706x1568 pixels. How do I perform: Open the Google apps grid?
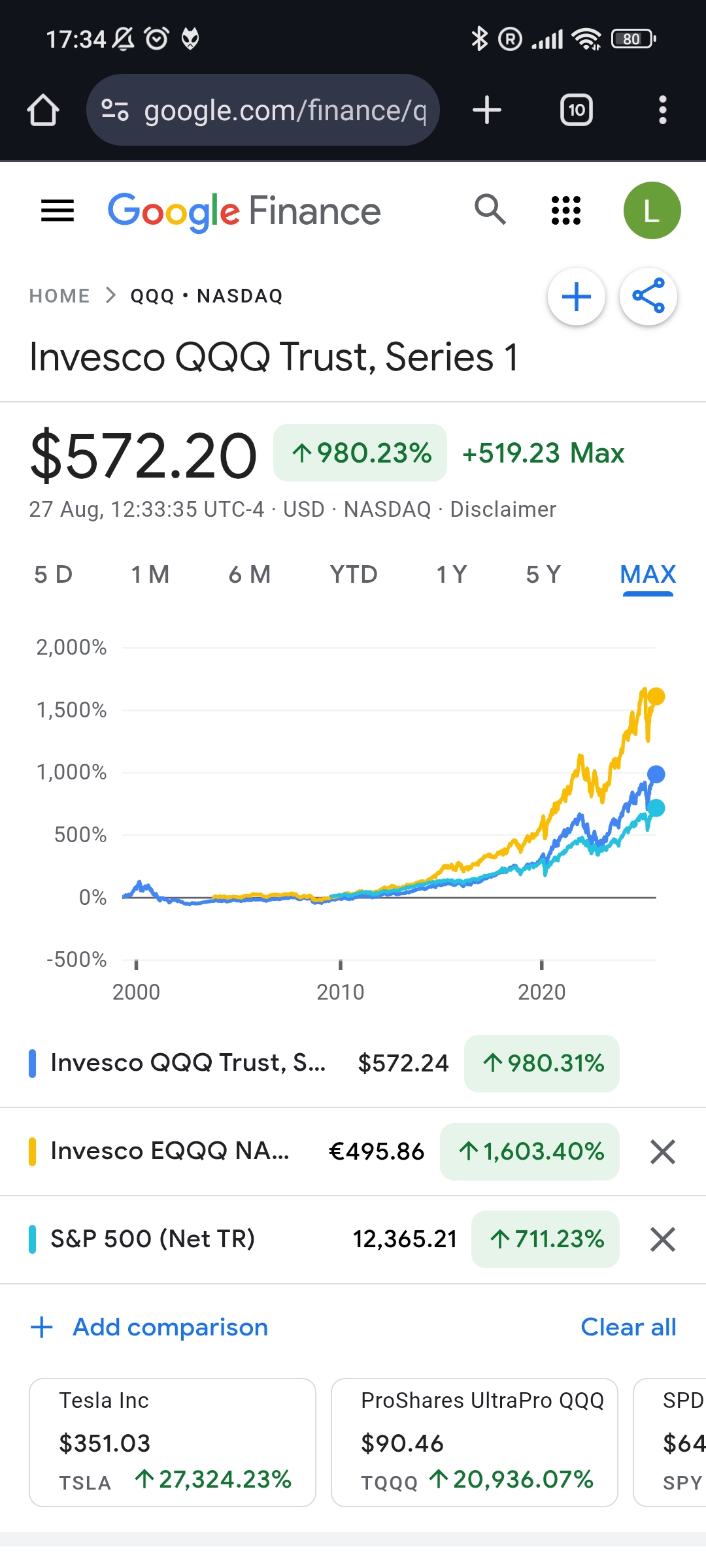(566, 210)
